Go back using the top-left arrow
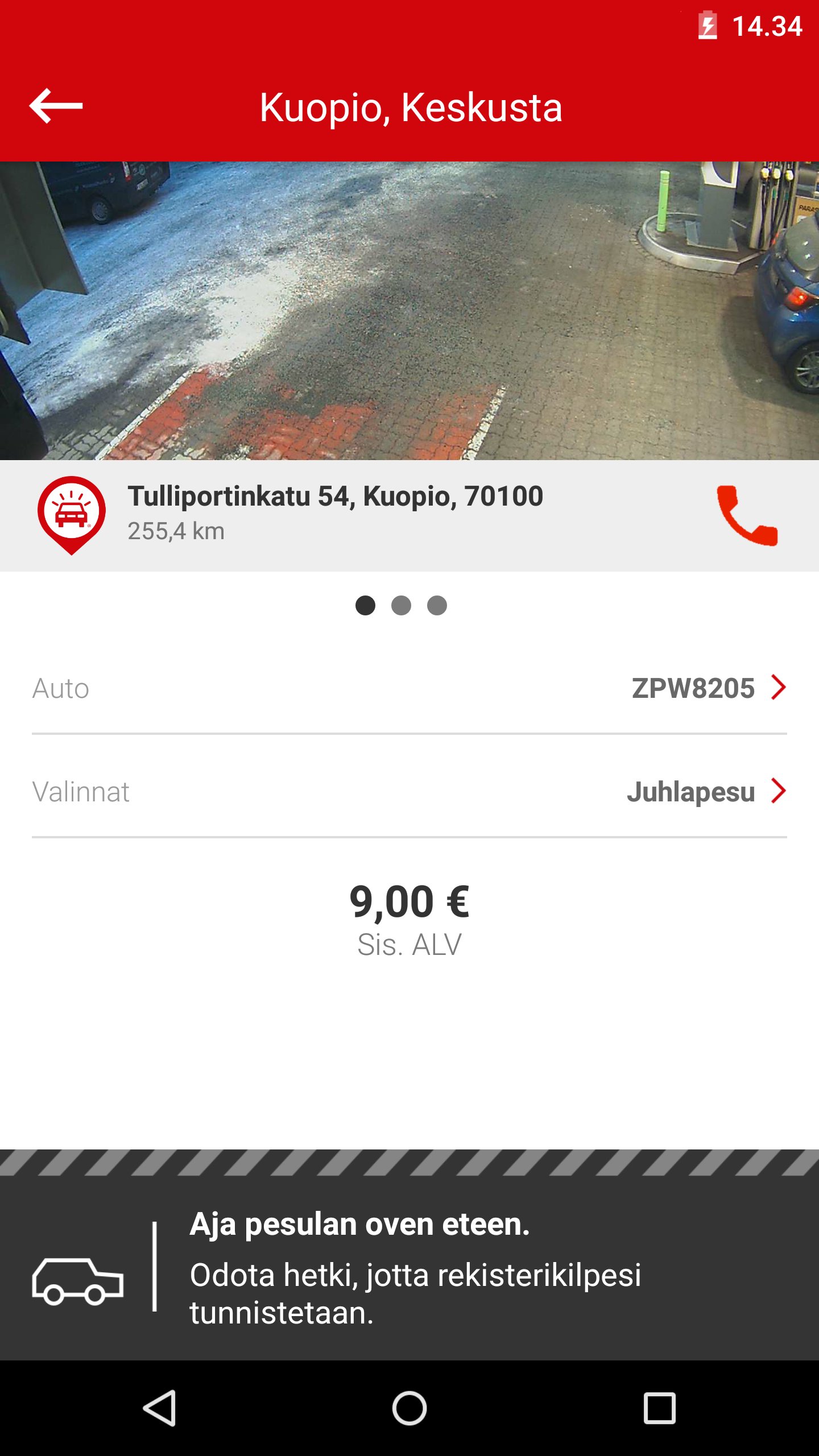Screen dimensions: 819x1456 tap(56, 106)
